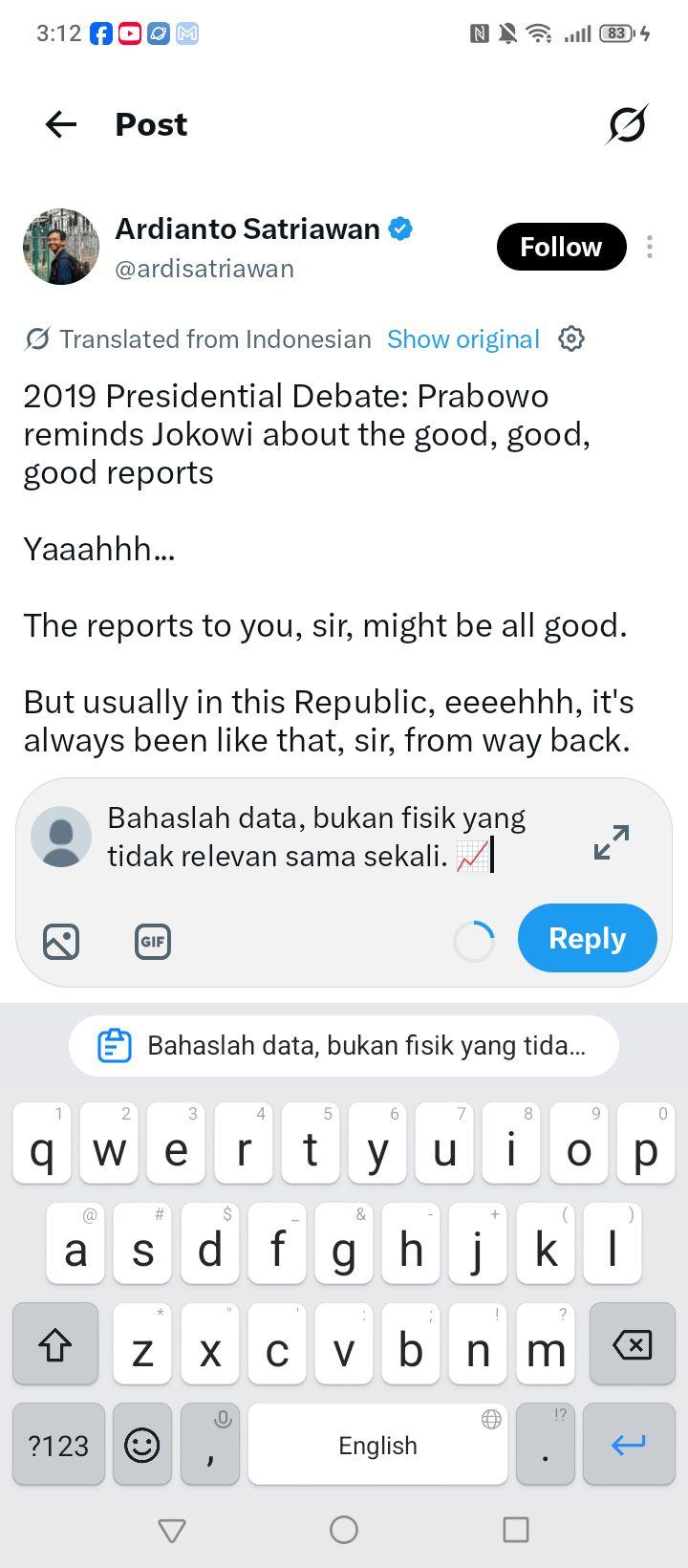Send the reply with the Reply button
Image resolution: width=688 pixels, height=1568 pixels.
[588, 938]
